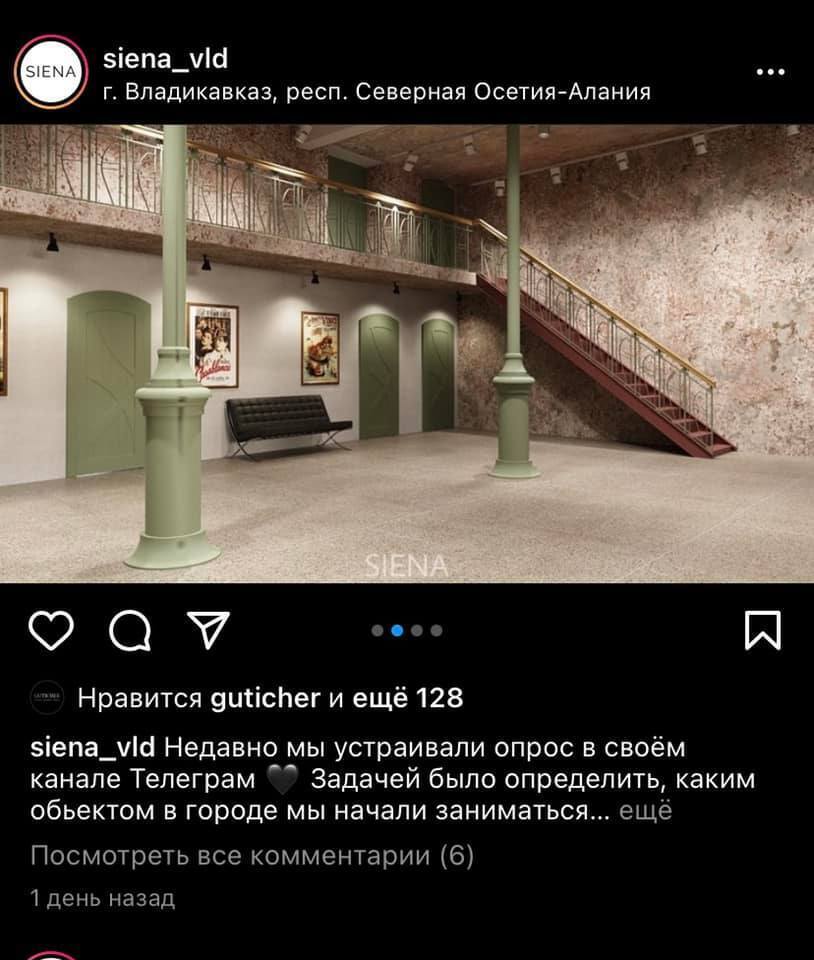Open the siena_vld username in the header
This screenshot has height=960, width=814.
click(165, 59)
